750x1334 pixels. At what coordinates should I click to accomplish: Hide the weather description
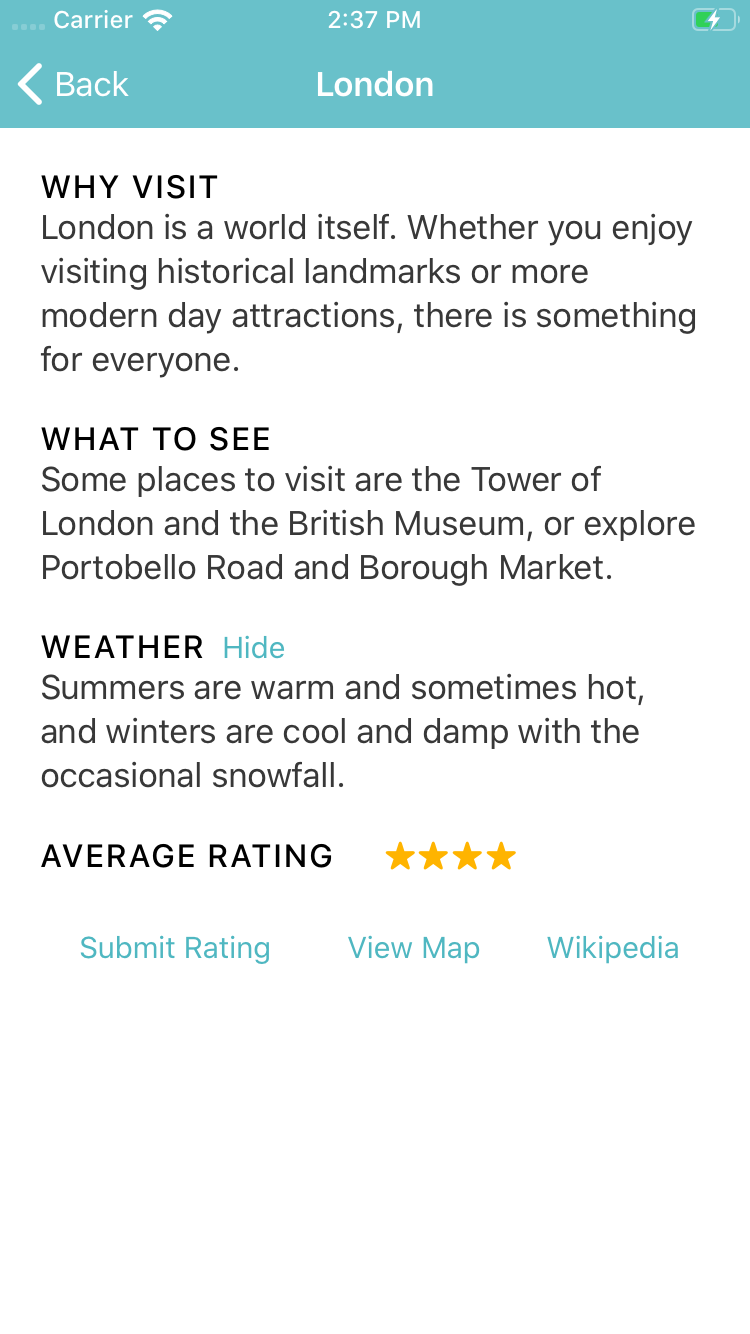pos(254,648)
